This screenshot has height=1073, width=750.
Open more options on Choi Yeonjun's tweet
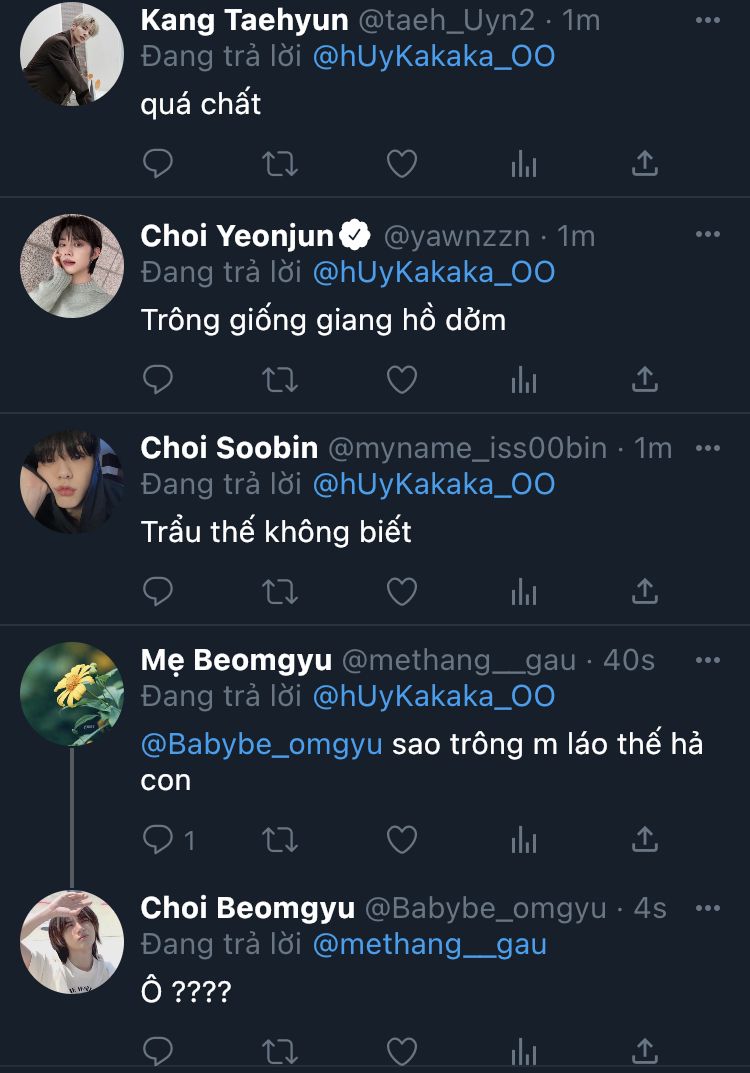point(708,235)
